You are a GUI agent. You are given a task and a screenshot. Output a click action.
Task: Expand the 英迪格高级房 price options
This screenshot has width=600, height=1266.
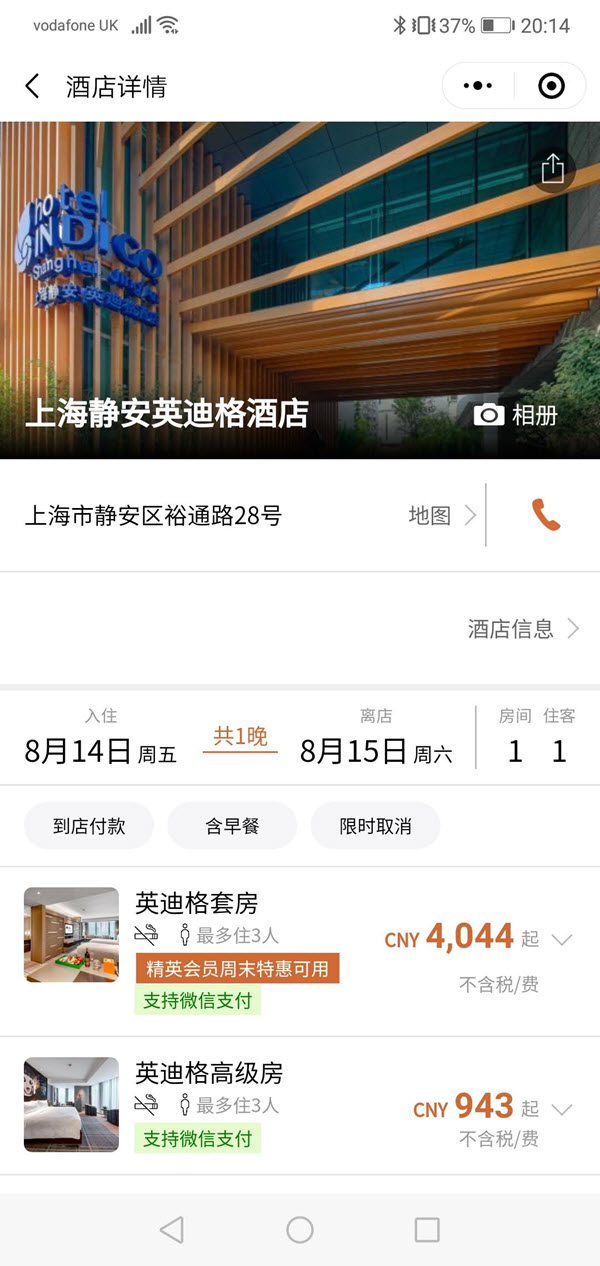pos(562,1109)
